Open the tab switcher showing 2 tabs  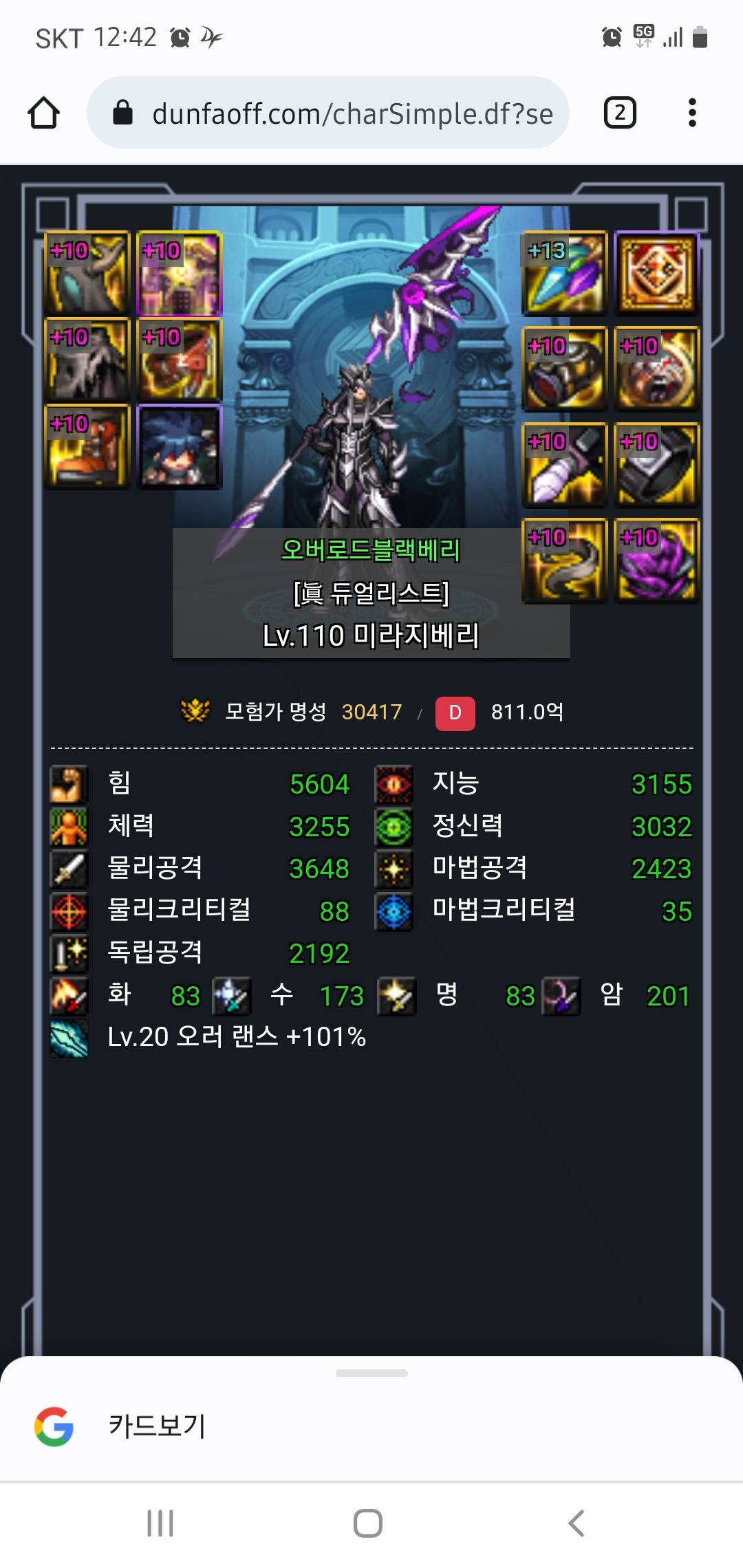click(x=619, y=113)
